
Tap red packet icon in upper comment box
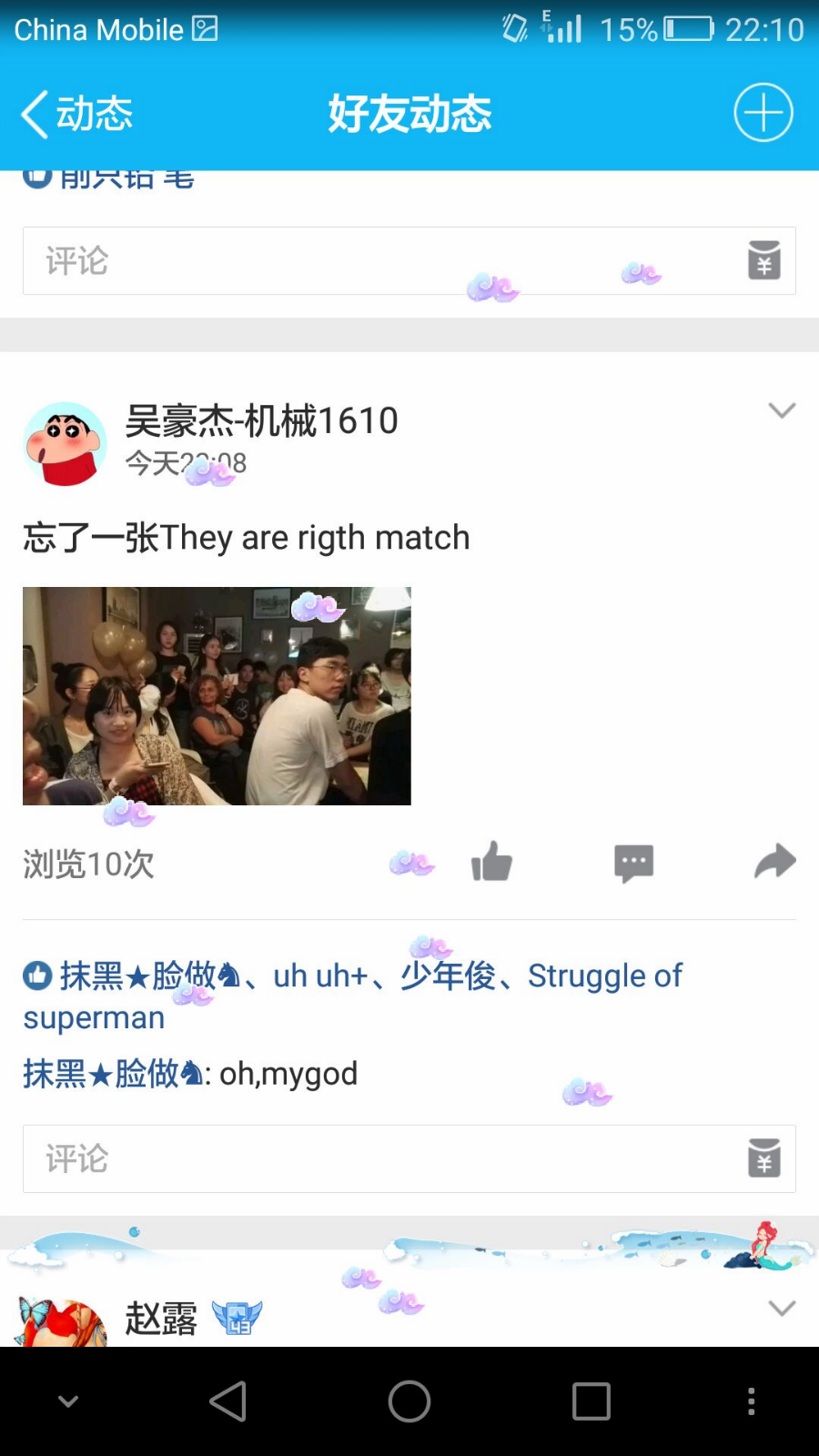click(763, 260)
